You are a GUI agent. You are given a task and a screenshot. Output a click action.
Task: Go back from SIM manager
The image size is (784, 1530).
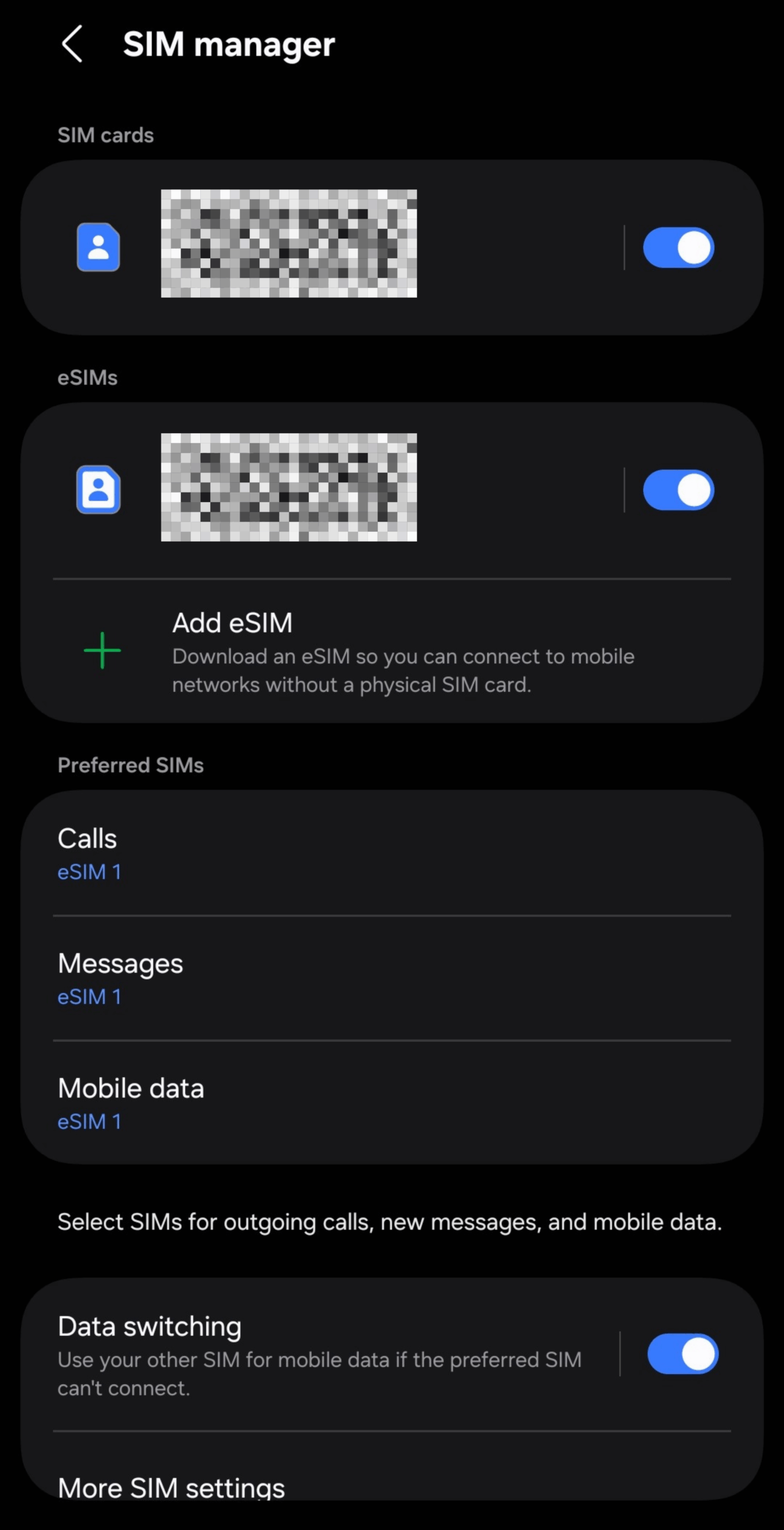point(72,44)
